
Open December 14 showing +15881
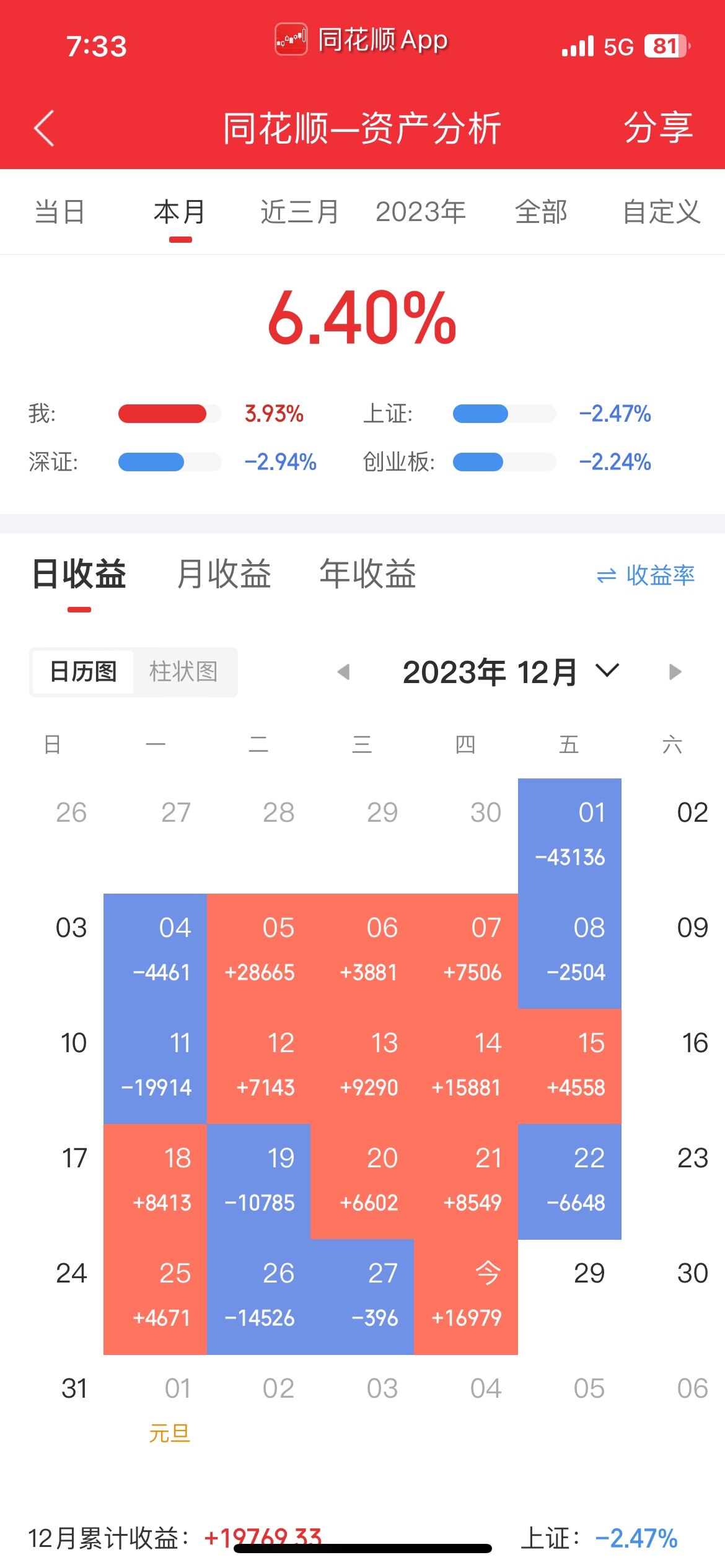click(466, 1066)
